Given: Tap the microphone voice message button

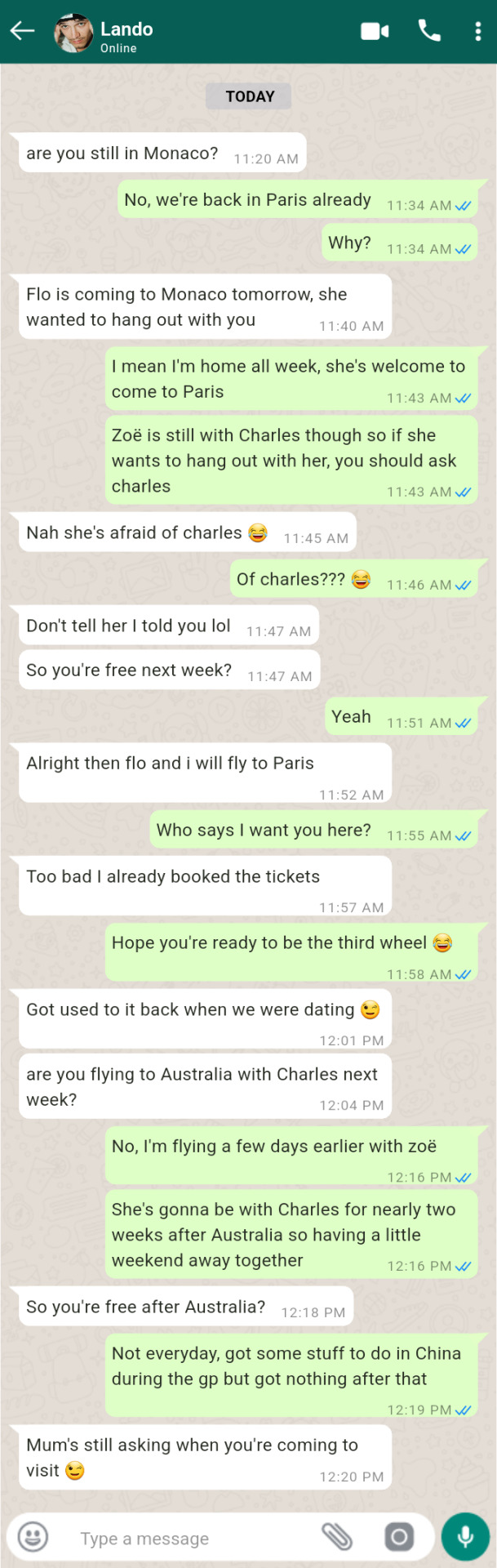Looking at the screenshot, I should [x=465, y=1537].
